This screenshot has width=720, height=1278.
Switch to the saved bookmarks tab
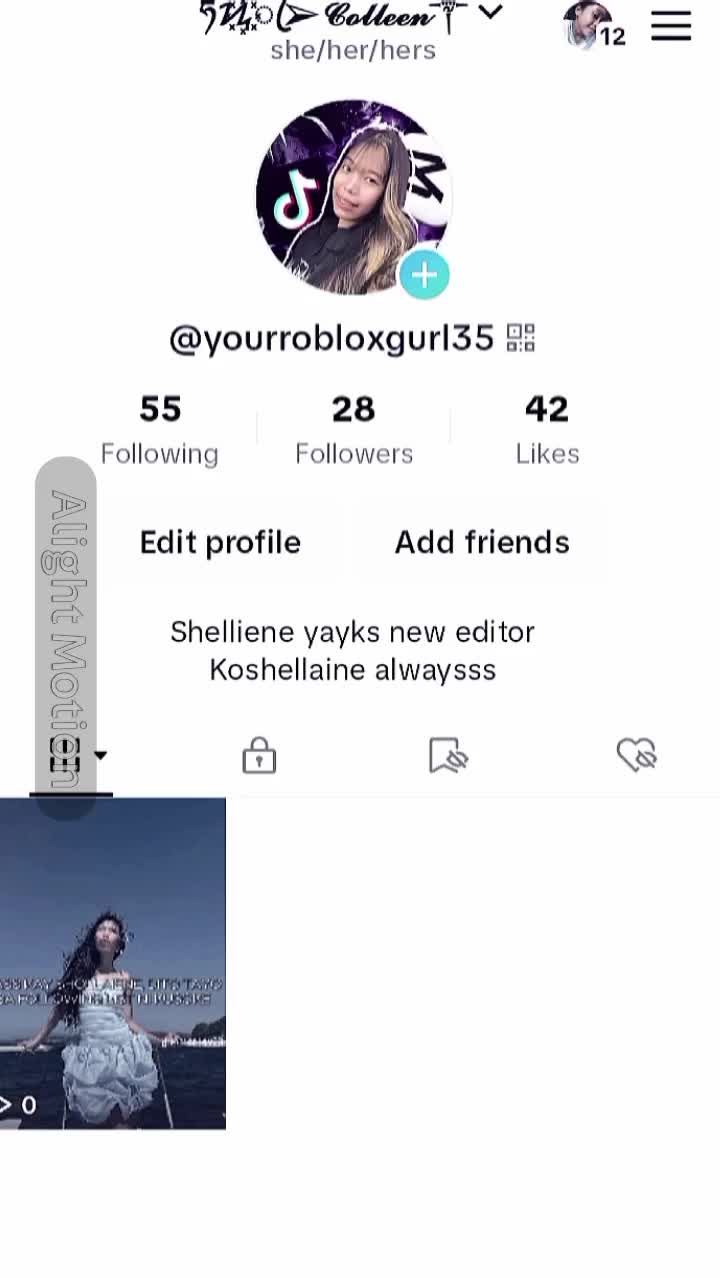coord(448,755)
